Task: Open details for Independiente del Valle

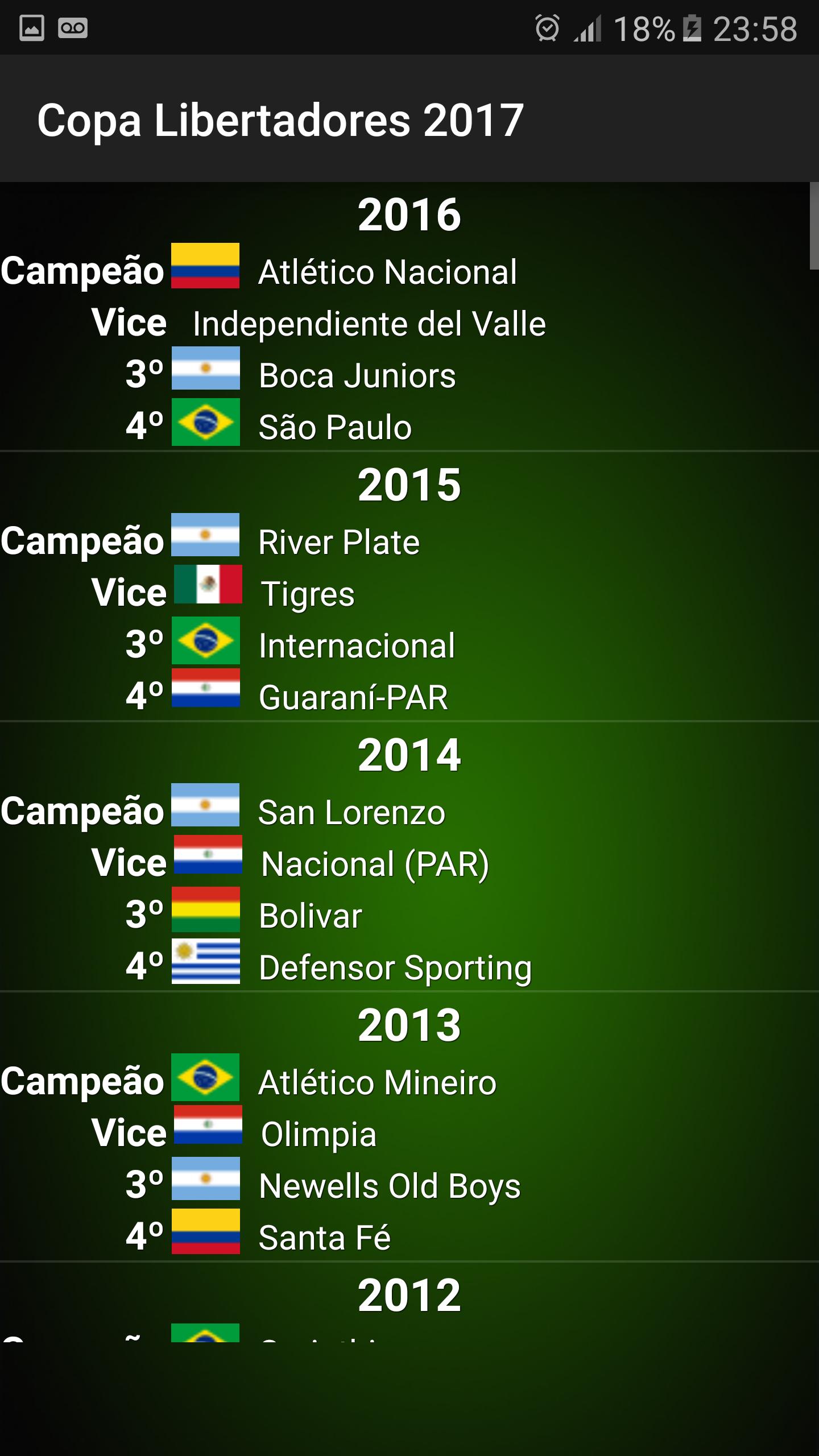Action: [x=370, y=324]
